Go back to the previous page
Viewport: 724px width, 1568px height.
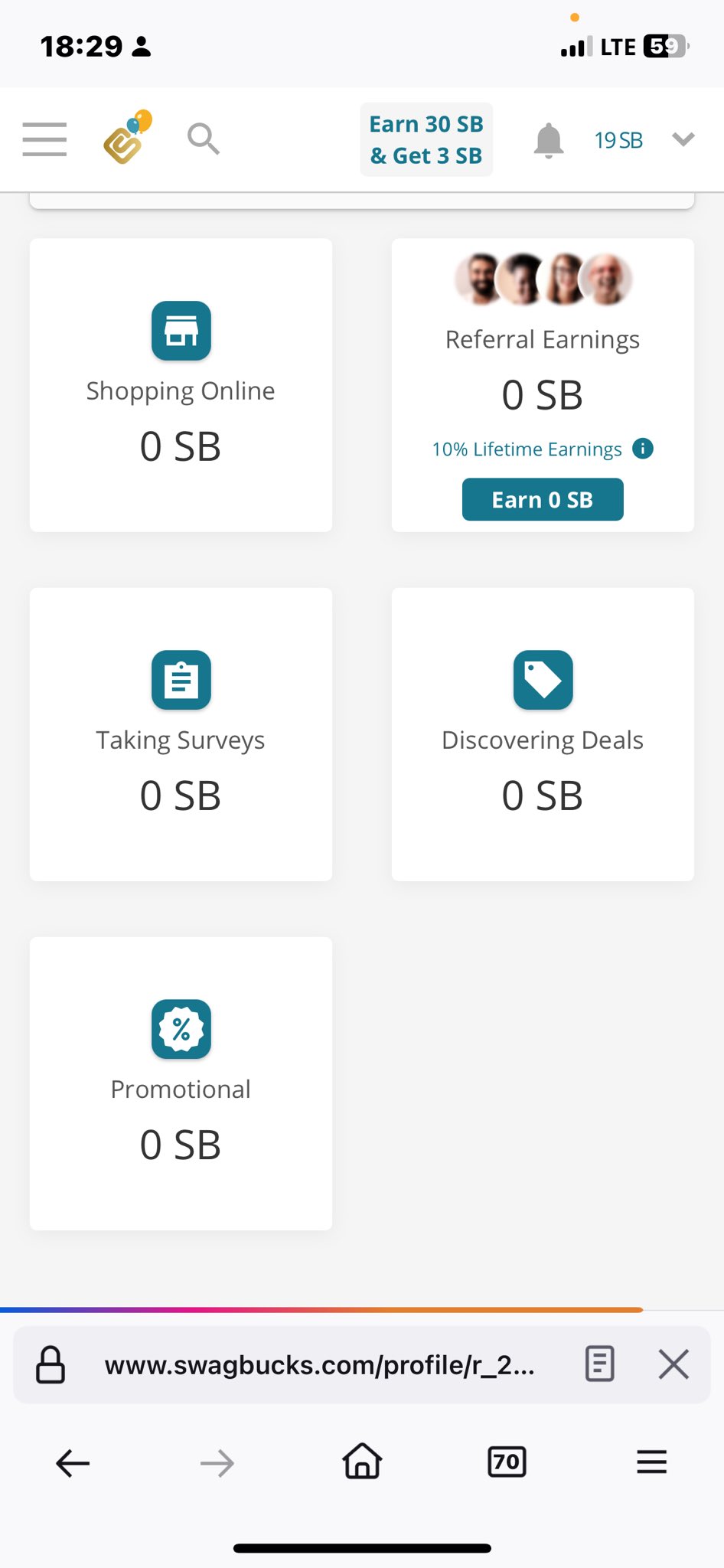point(73,1463)
